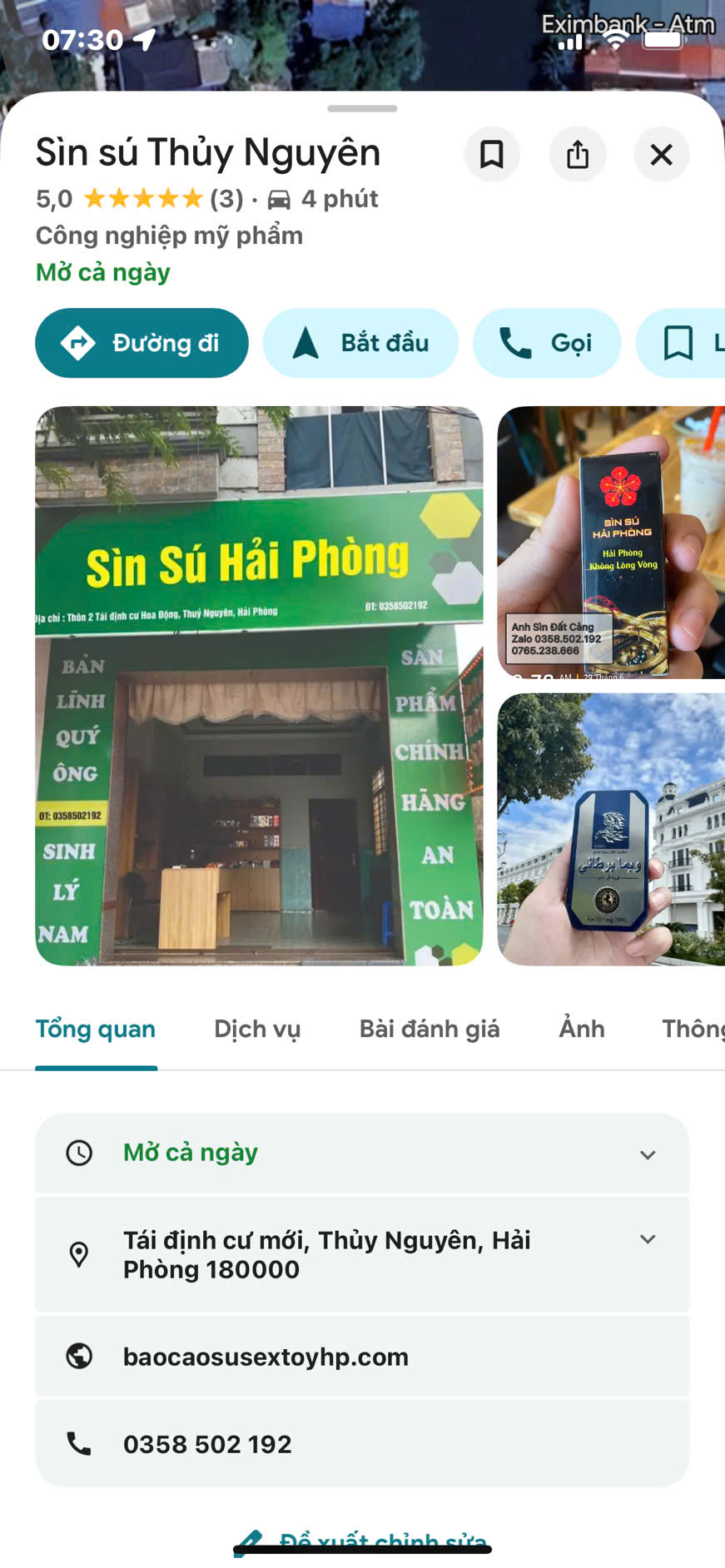Open the blue product box photo
The height and width of the screenshot is (1568, 725).
[x=611, y=829]
